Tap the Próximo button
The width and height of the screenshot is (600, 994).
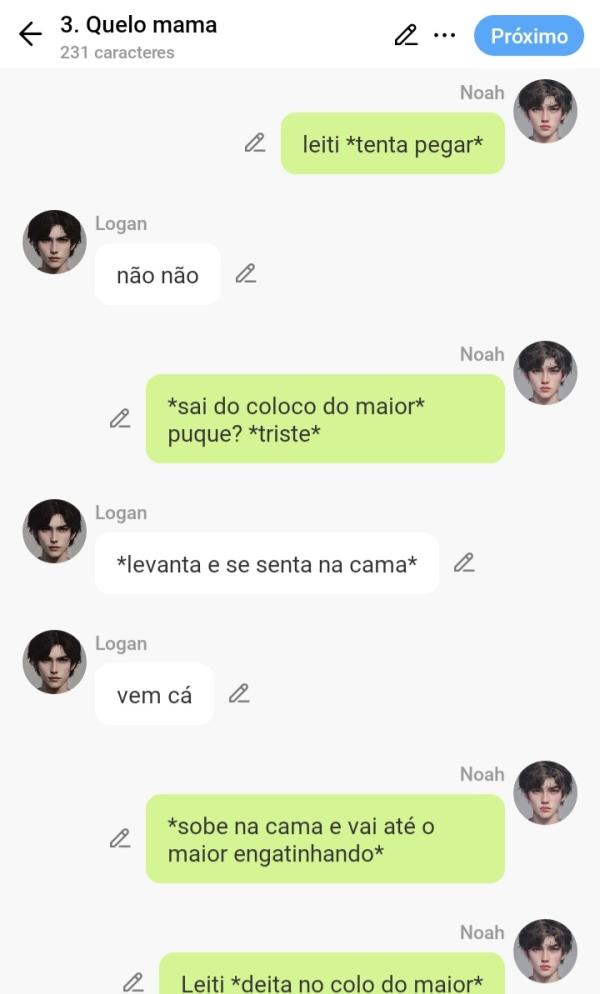(528, 36)
